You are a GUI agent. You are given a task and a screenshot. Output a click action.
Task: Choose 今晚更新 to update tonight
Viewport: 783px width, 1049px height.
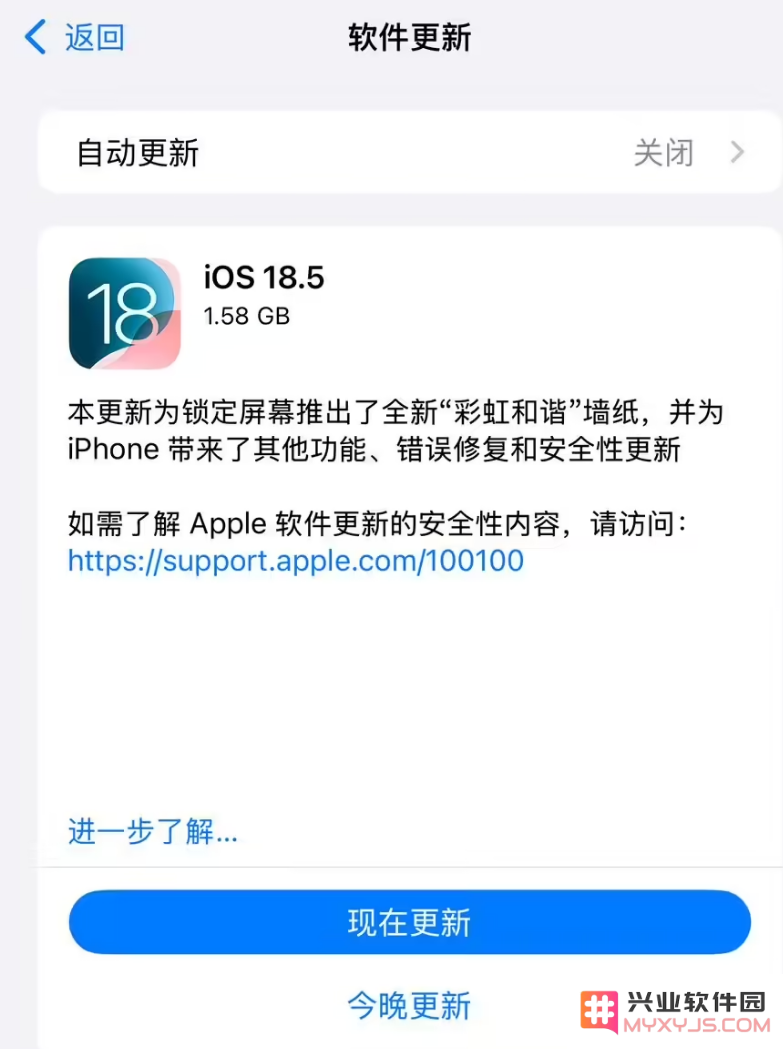pos(409,1005)
